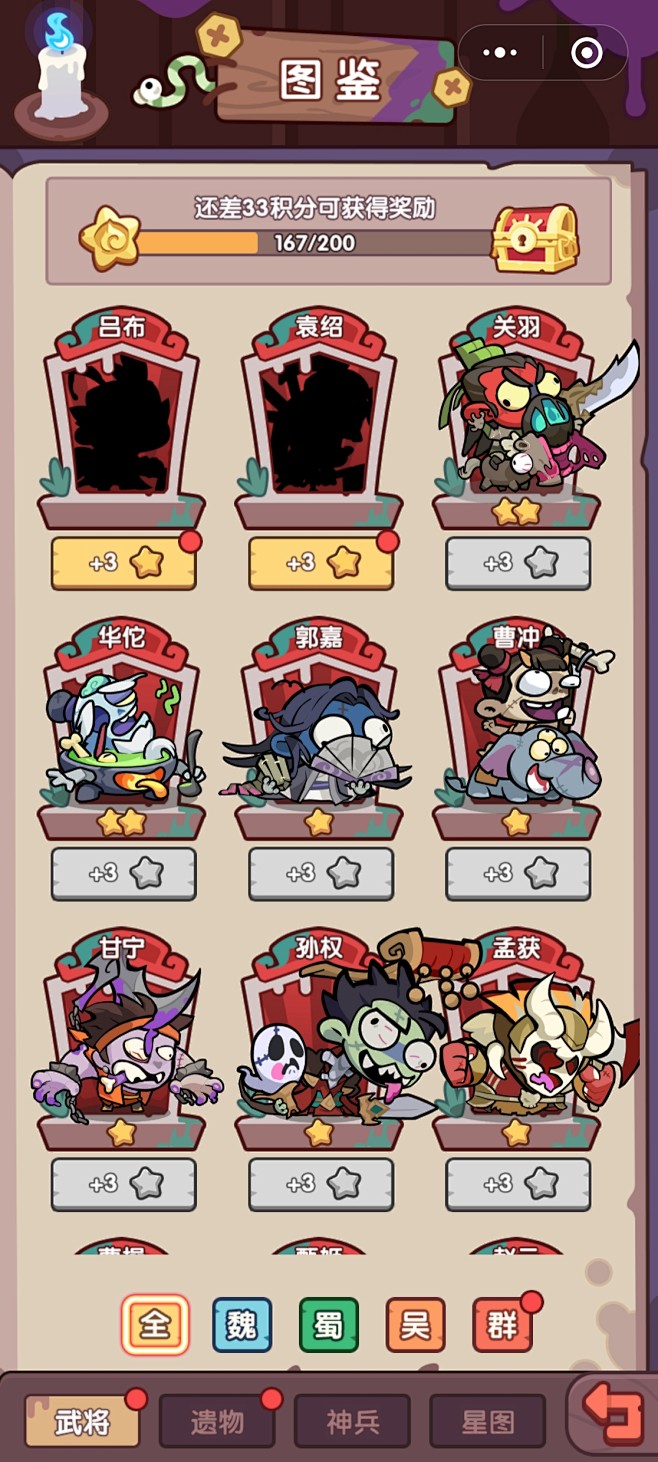Claim +3 stars for 吕布
Viewport: 658px width, 1462px height.
click(123, 563)
